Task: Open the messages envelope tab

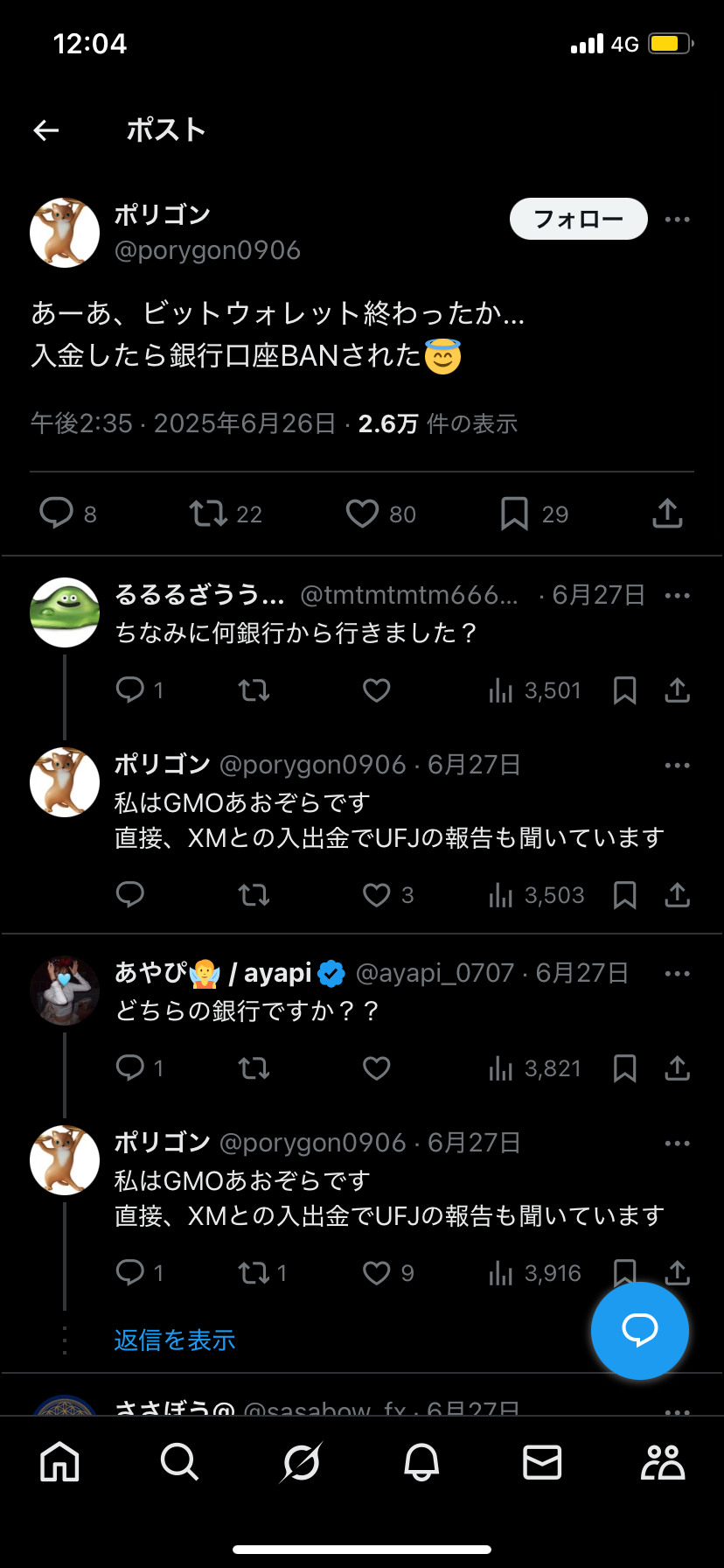Action: tap(542, 1462)
